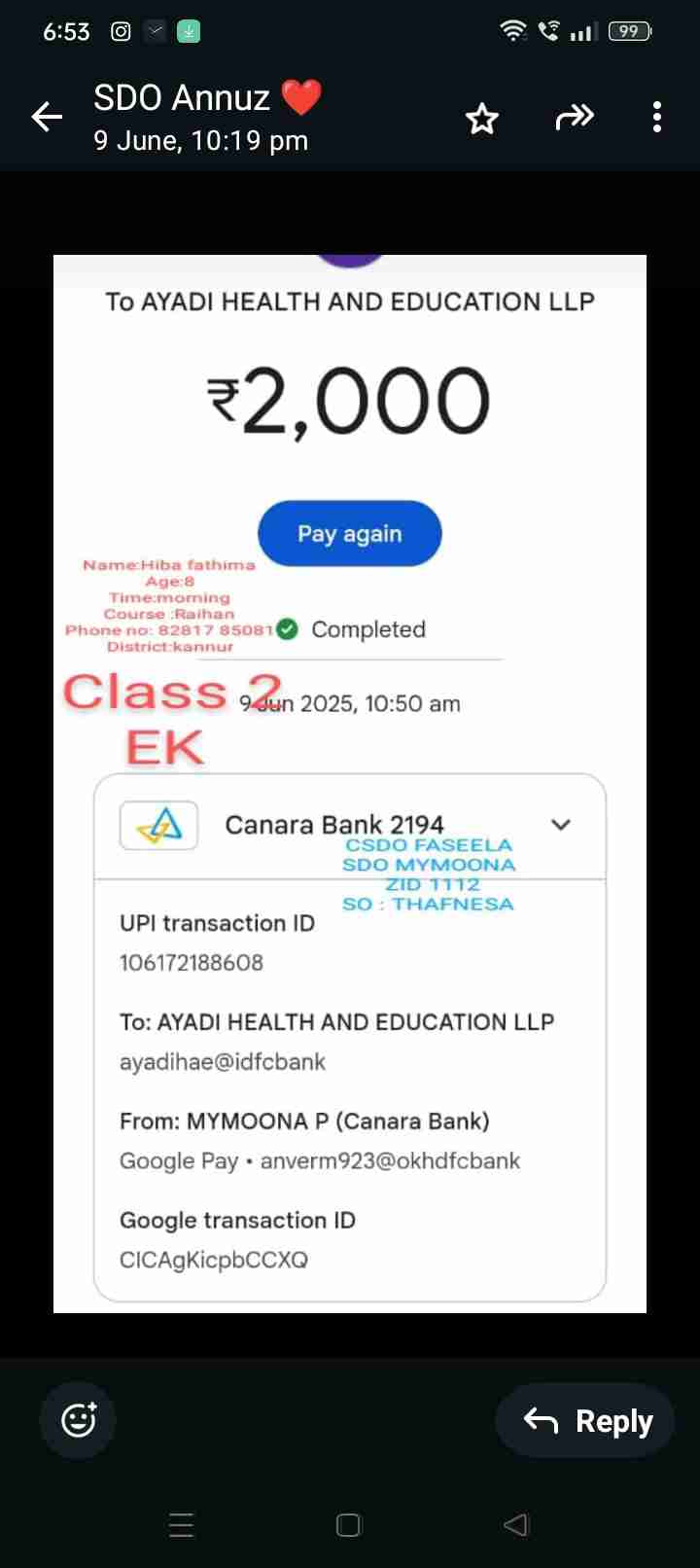This screenshot has width=700, height=1568.
Task: Go back from the SDO Annuz image view
Action: (47, 118)
